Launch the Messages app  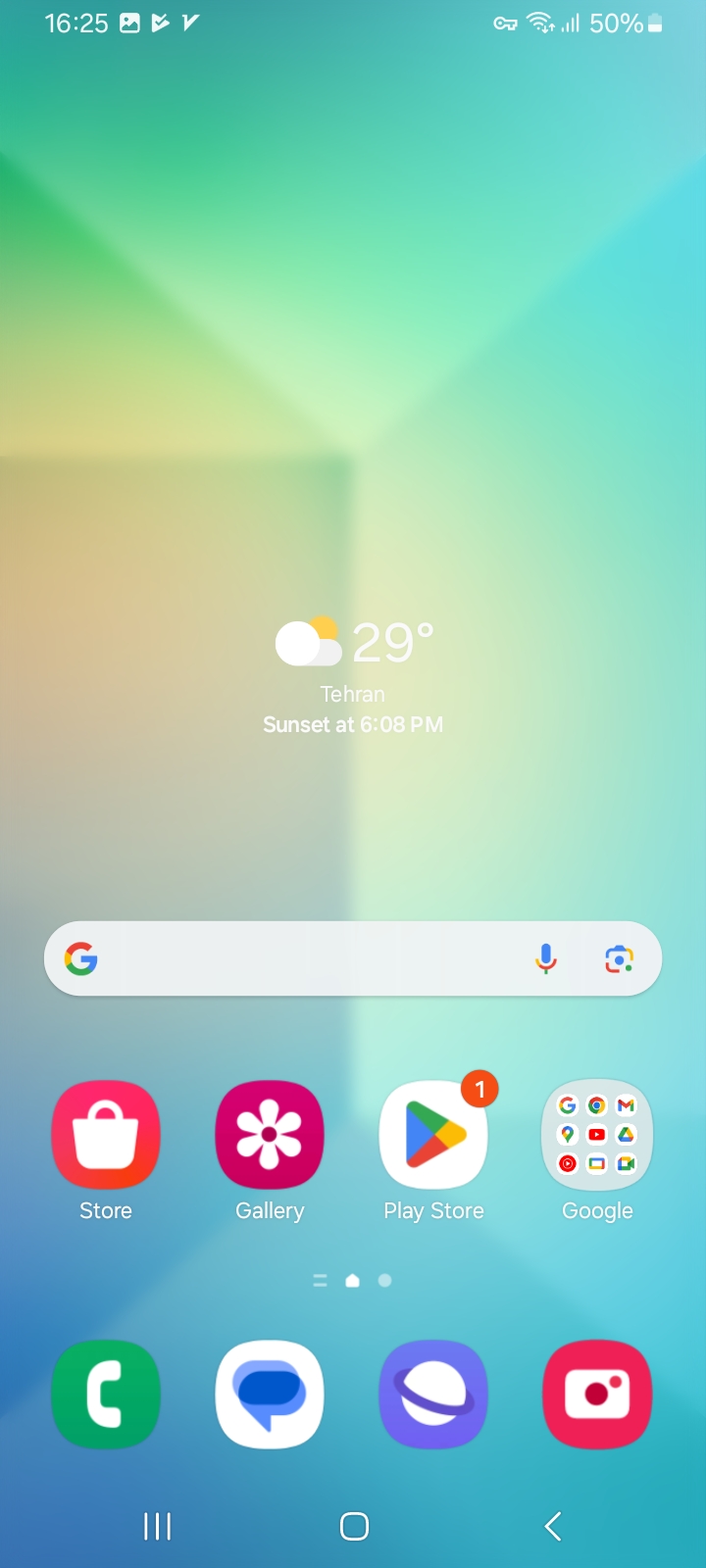[270, 1394]
